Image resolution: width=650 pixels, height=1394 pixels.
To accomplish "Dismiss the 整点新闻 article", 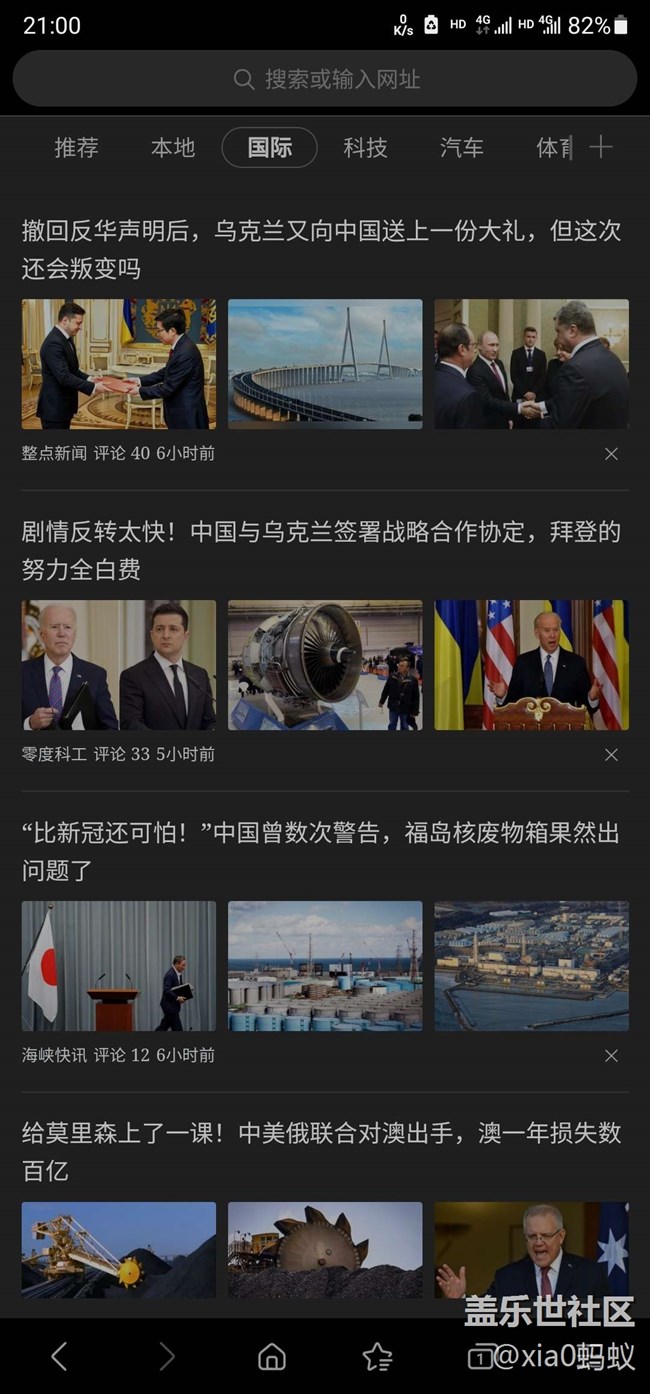I will [x=611, y=454].
